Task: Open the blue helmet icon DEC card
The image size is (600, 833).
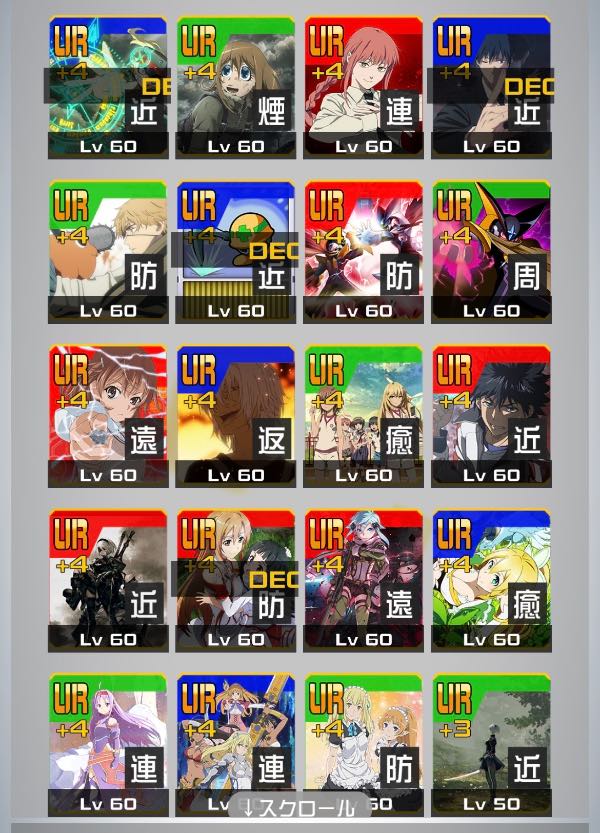Action: (235, 251)
